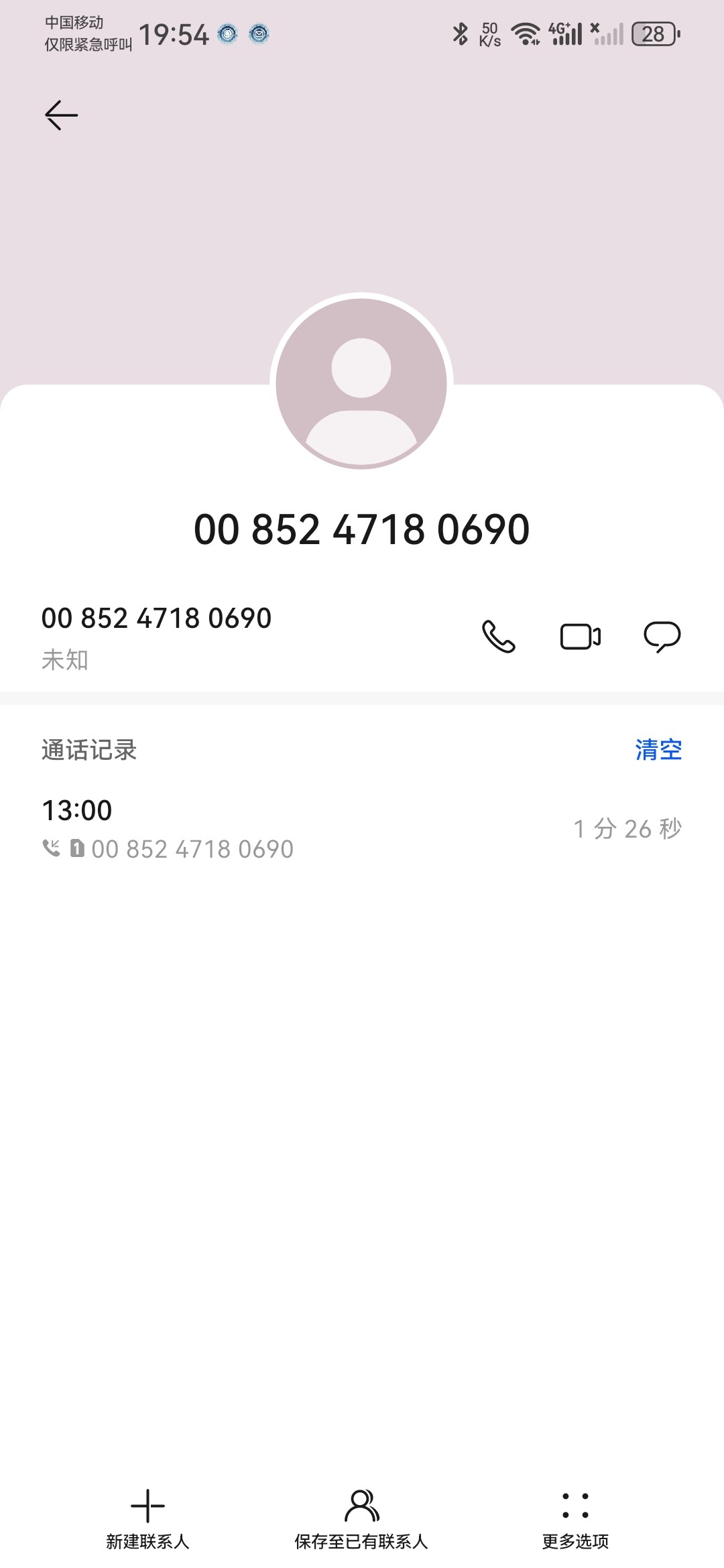
Task: Tap the contact avatar placeholder
Action: (361, 384)
